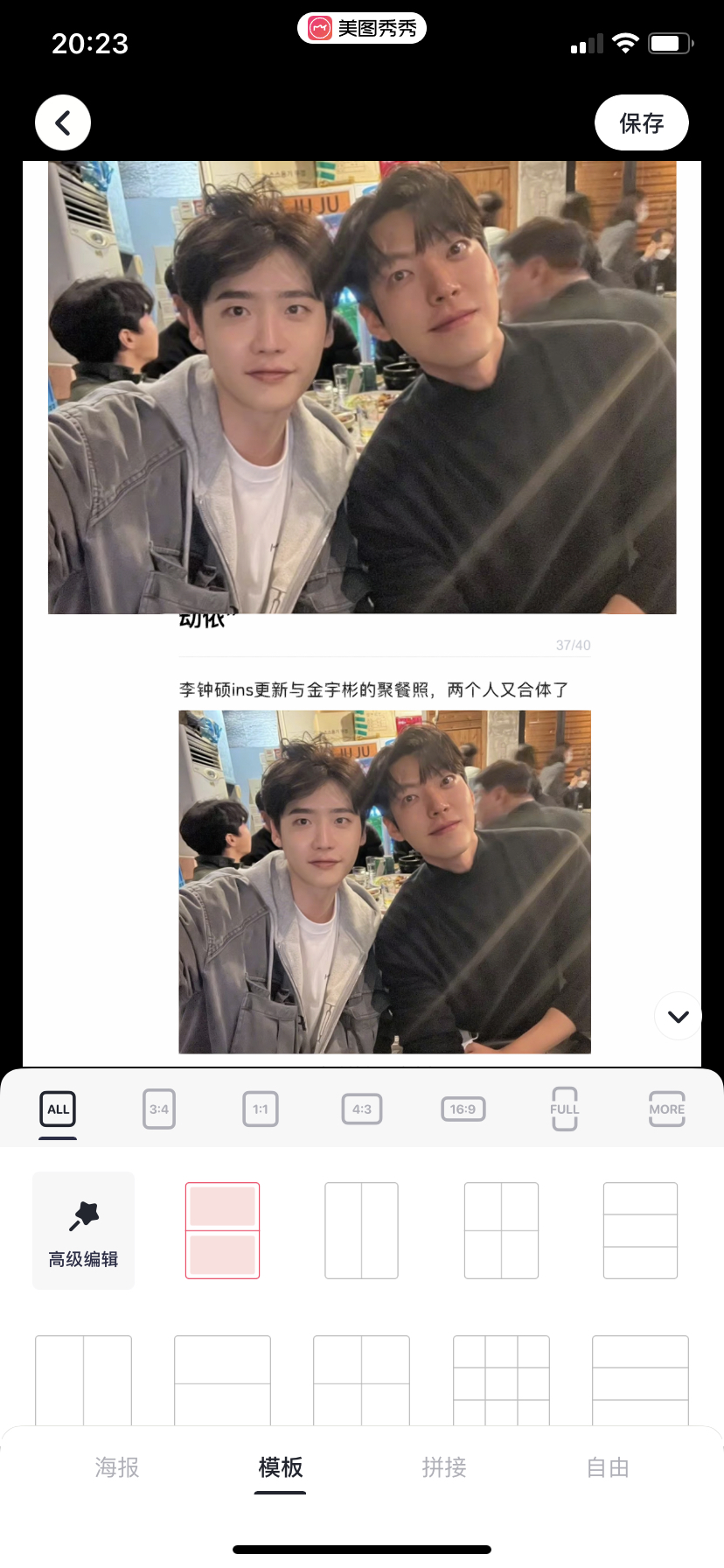Go back with the arrow button

(x=63, y=122)
